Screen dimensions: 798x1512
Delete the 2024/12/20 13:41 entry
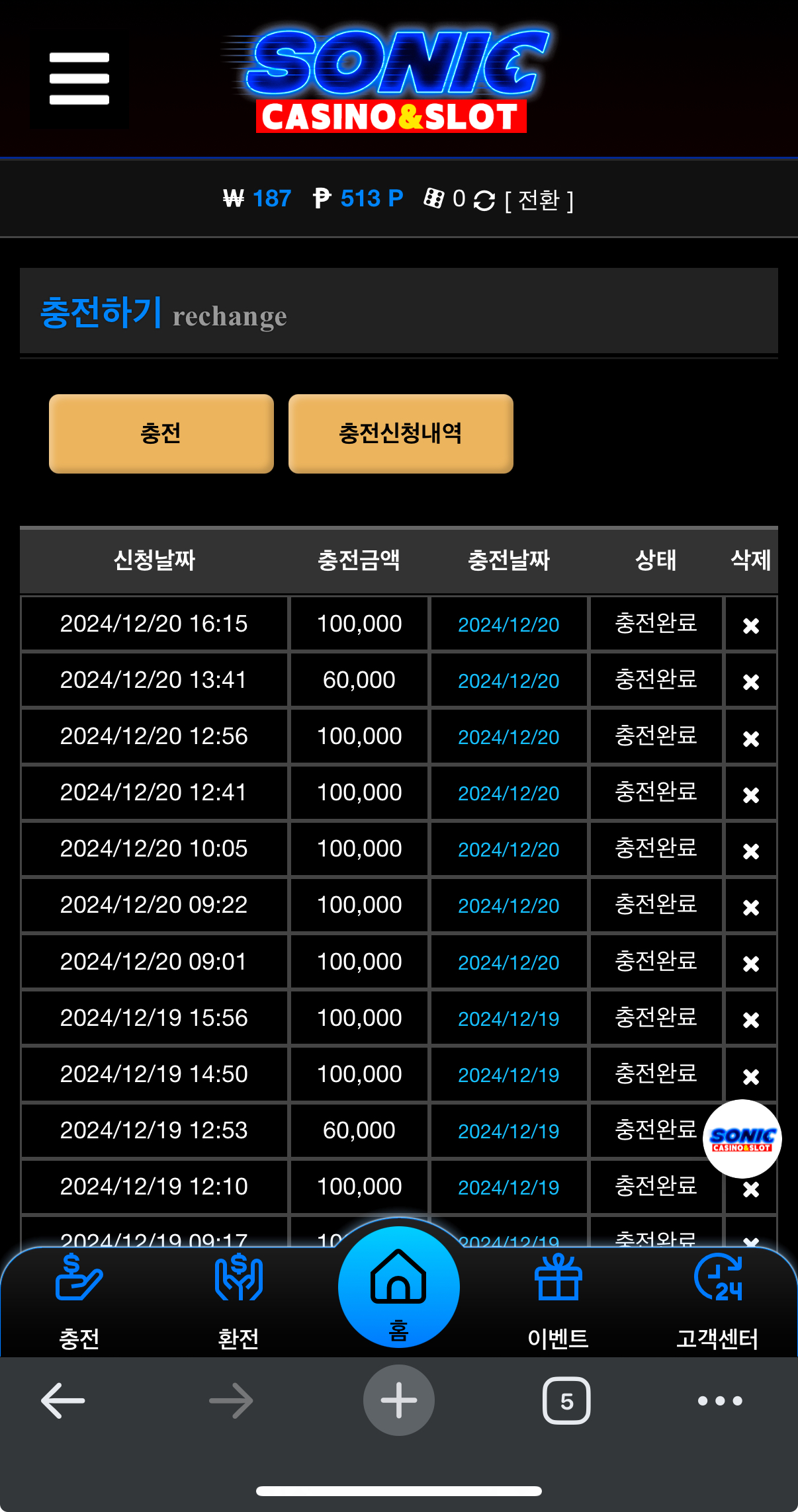pyautogui.click(x=750, y=681)
